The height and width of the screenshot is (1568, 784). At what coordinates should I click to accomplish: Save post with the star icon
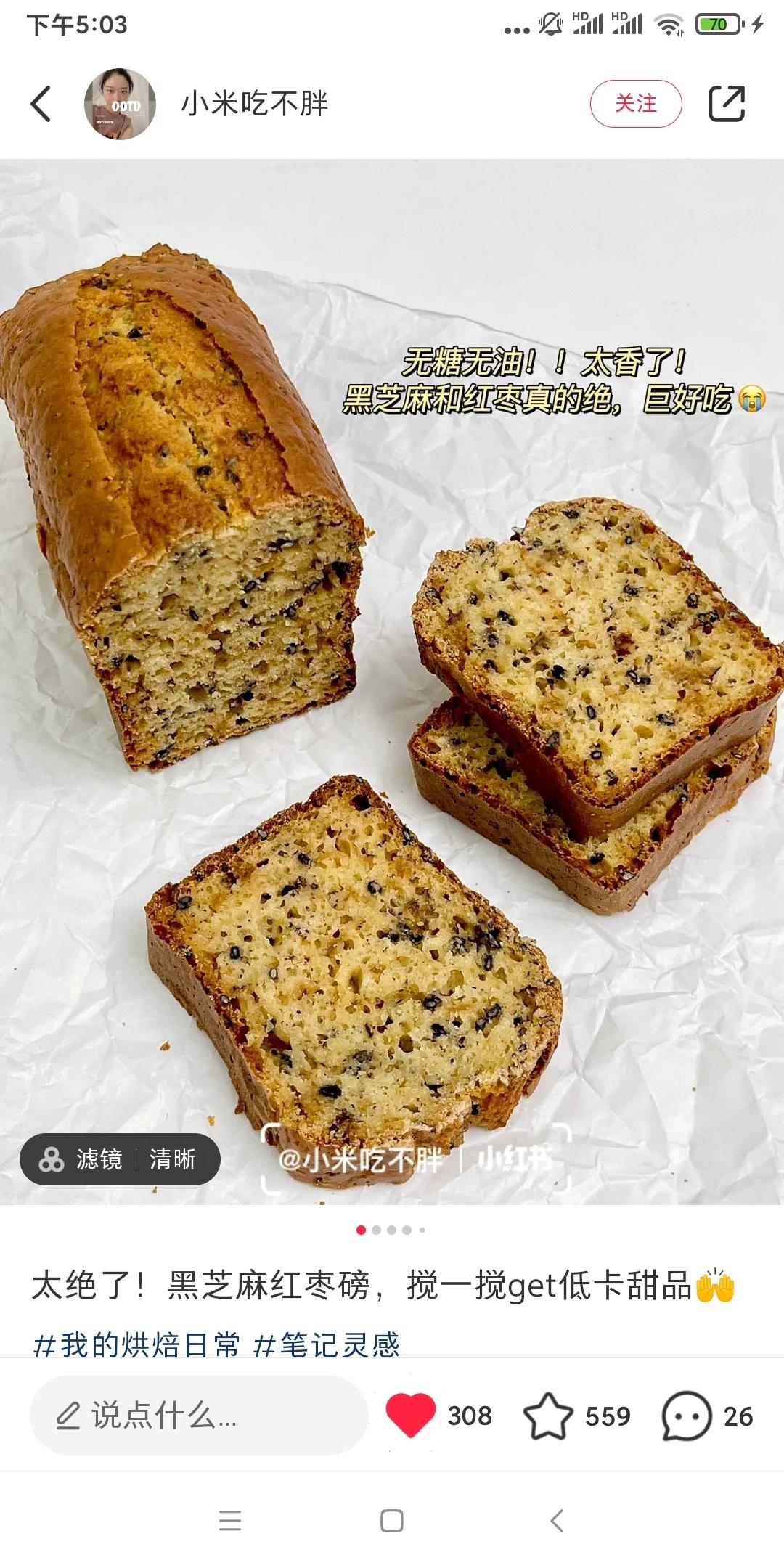pyautogui.click(x=548, y=1416)
